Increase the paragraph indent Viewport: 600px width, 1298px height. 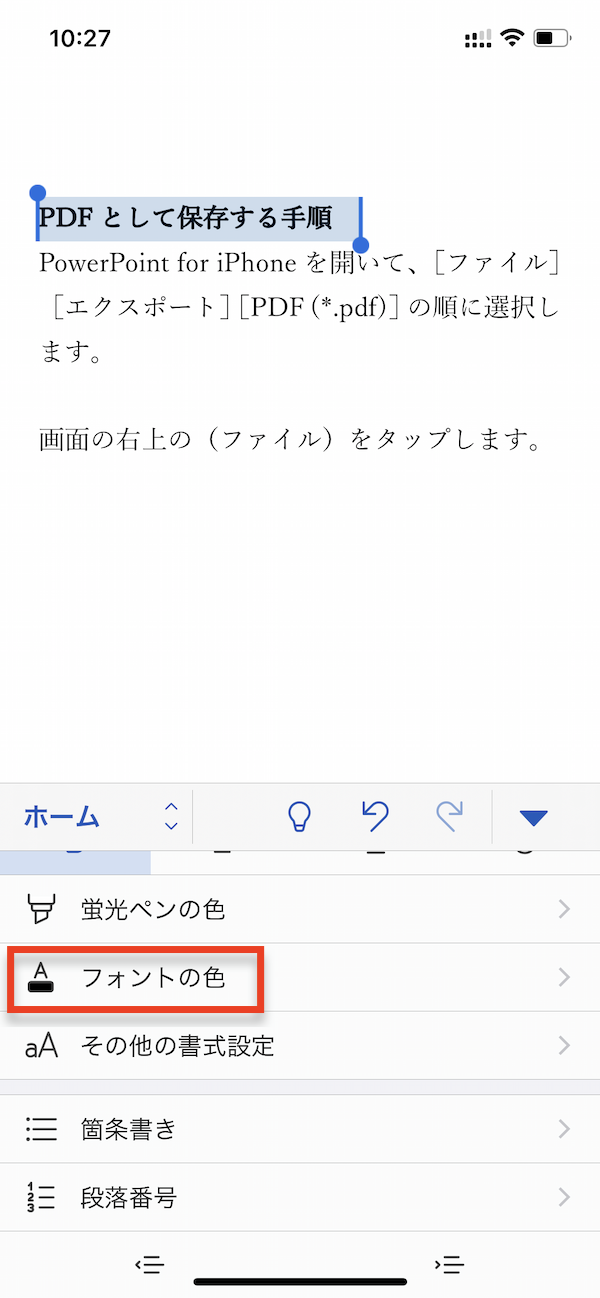tap(450, 1265)
